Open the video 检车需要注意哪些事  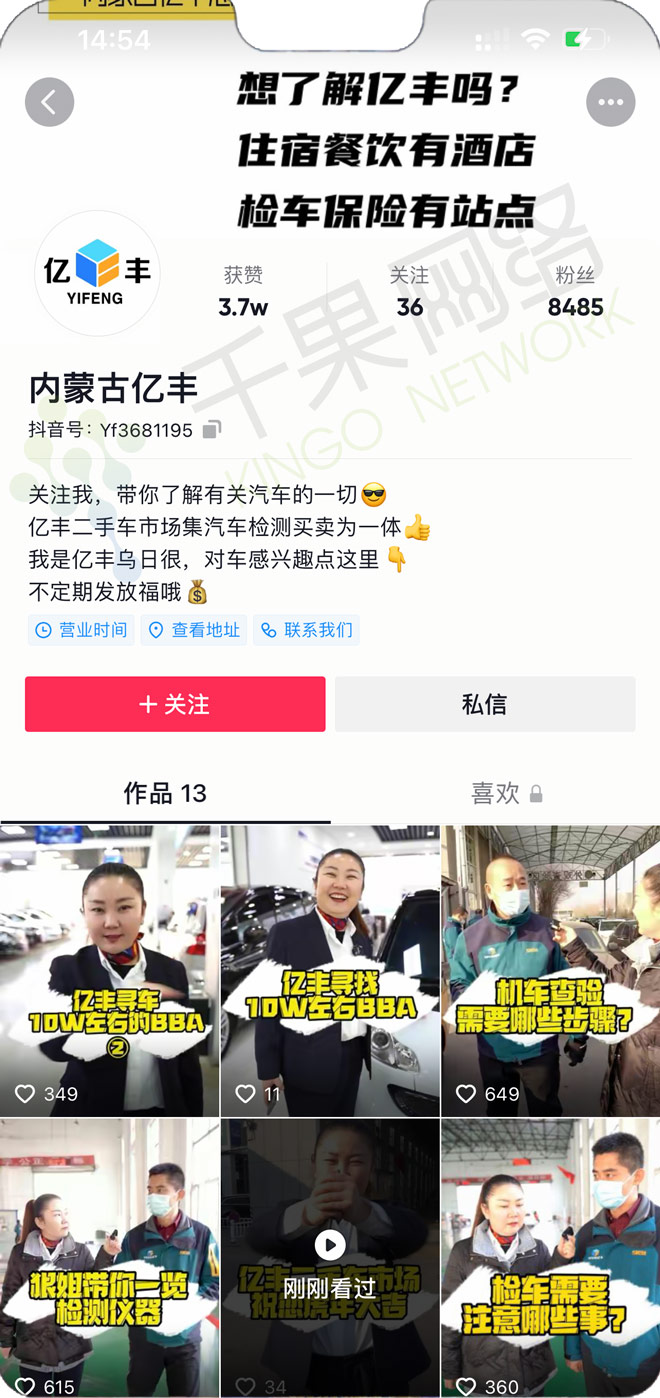[x=550, y=1257]
